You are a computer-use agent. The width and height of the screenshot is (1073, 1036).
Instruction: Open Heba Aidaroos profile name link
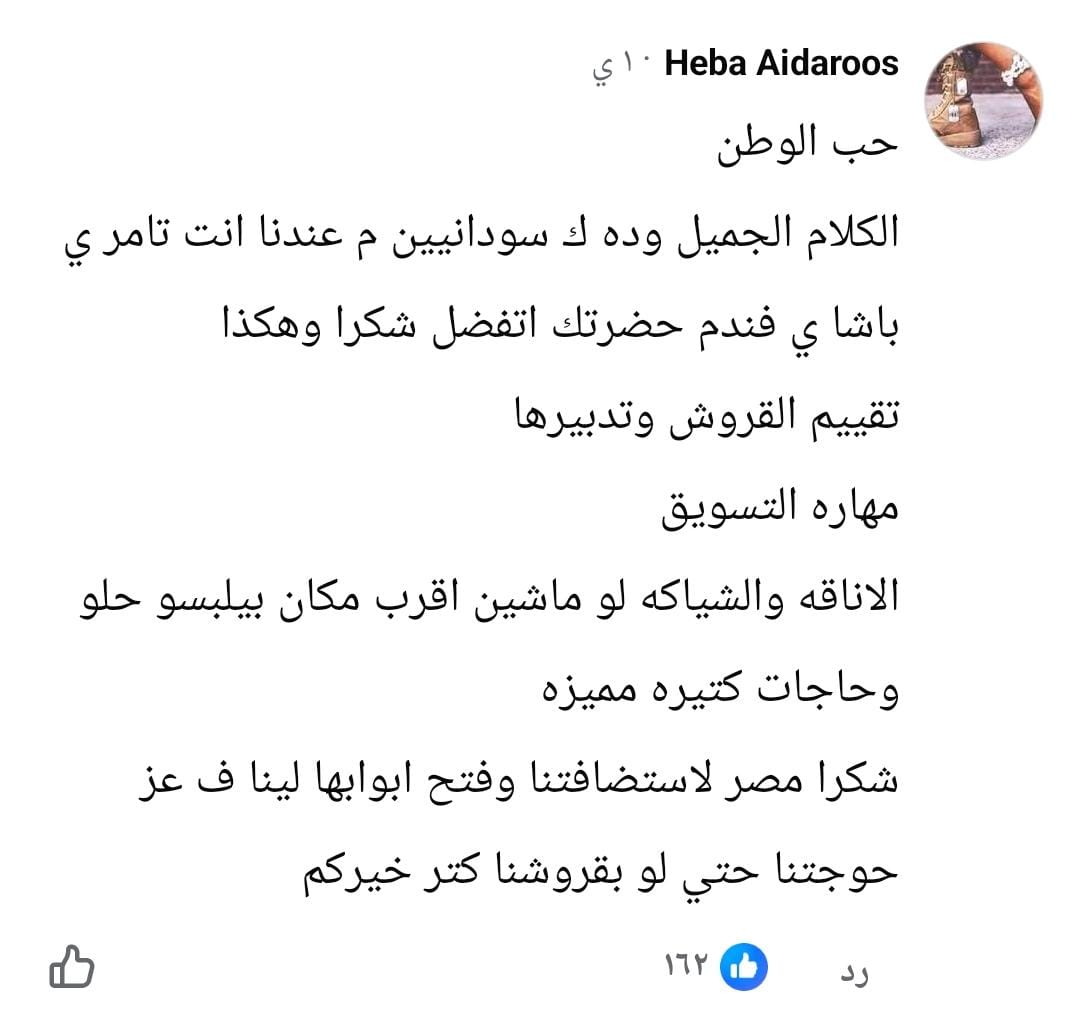pyautogui.click(x=781, y=64)
